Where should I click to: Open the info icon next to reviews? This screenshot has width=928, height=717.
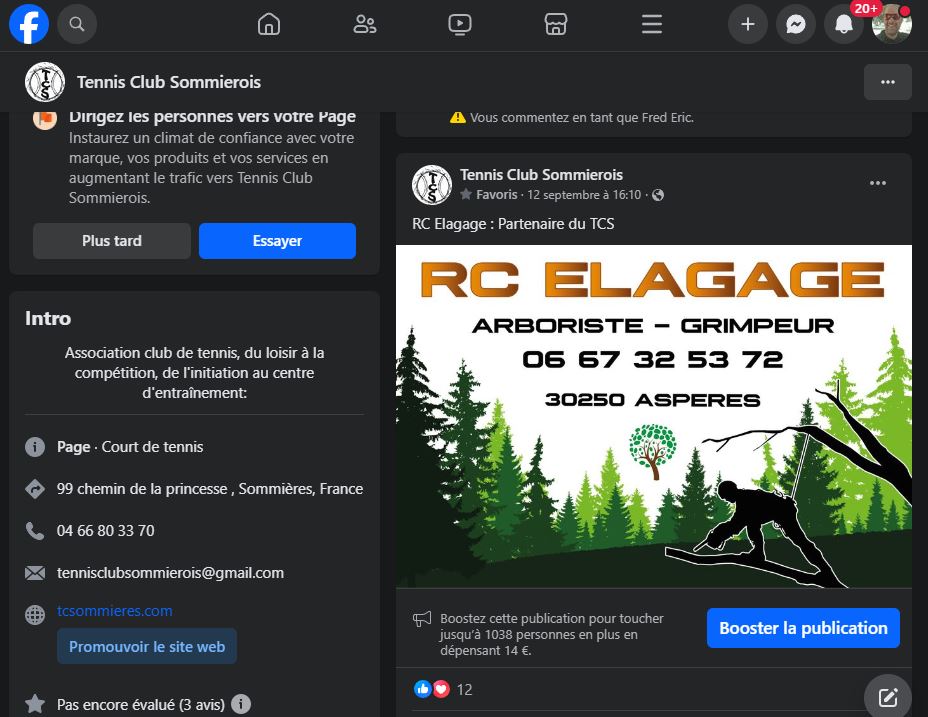(241, 704)
